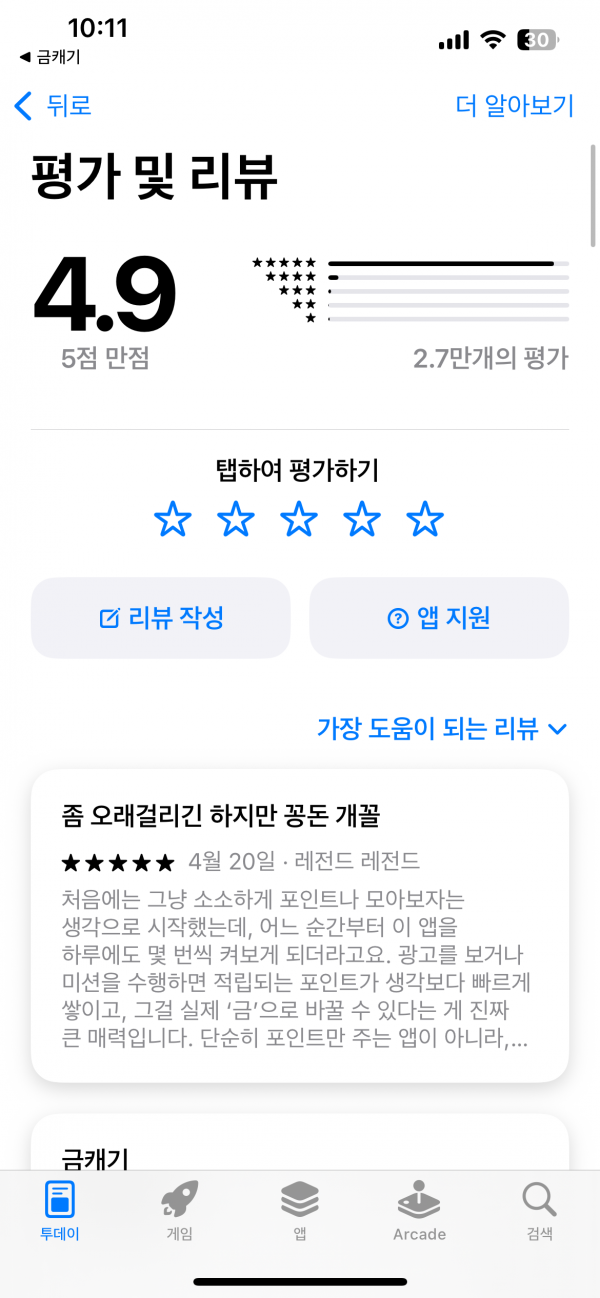Screen dimensions: 600x1298
Task: Give a five-star rating with the last star
Action: [x=425, y=519]
